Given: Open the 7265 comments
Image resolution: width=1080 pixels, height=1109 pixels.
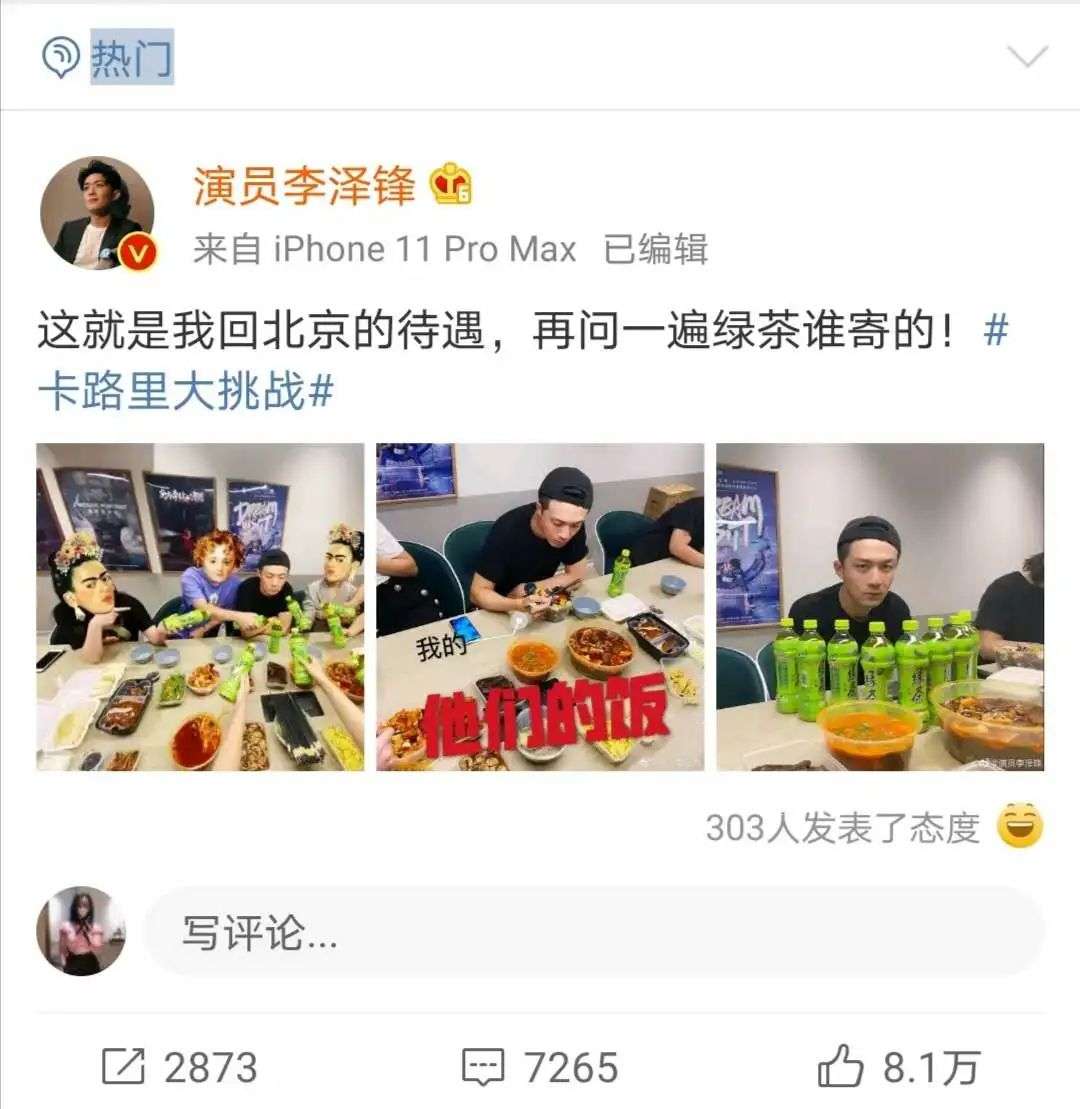Looking at the screenshot, I should (x=540, y=1067).
